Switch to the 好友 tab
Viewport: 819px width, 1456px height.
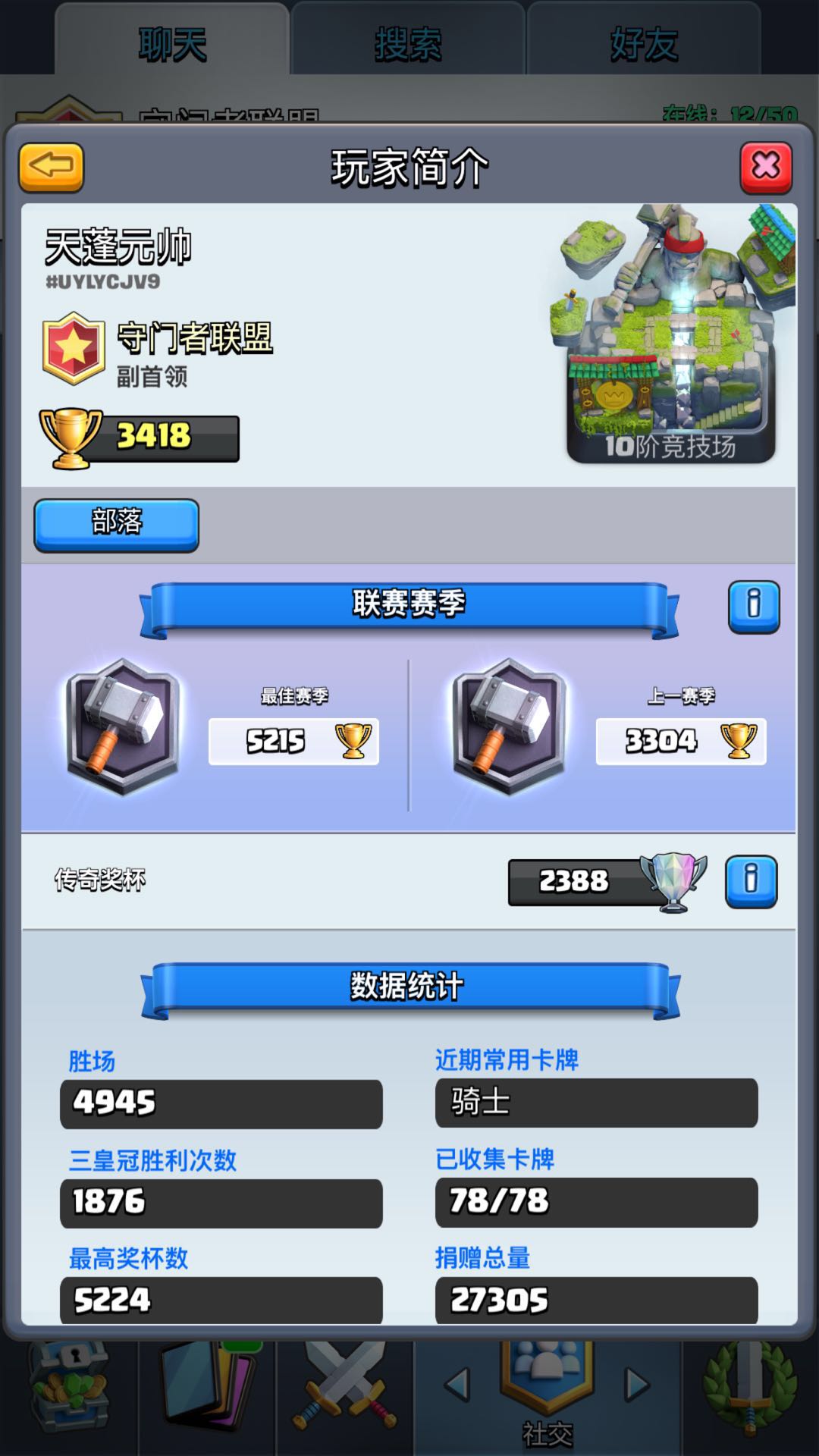click(x=644, y=43)
